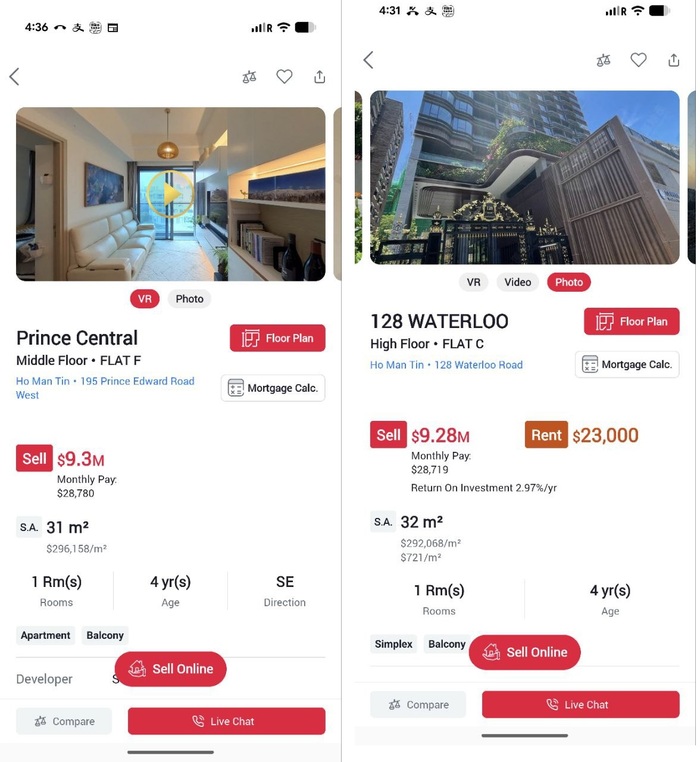This screenshot has height=762, width=700.
Task: Open the Floor Plan for Prince Central
Action: click(277, 338)
